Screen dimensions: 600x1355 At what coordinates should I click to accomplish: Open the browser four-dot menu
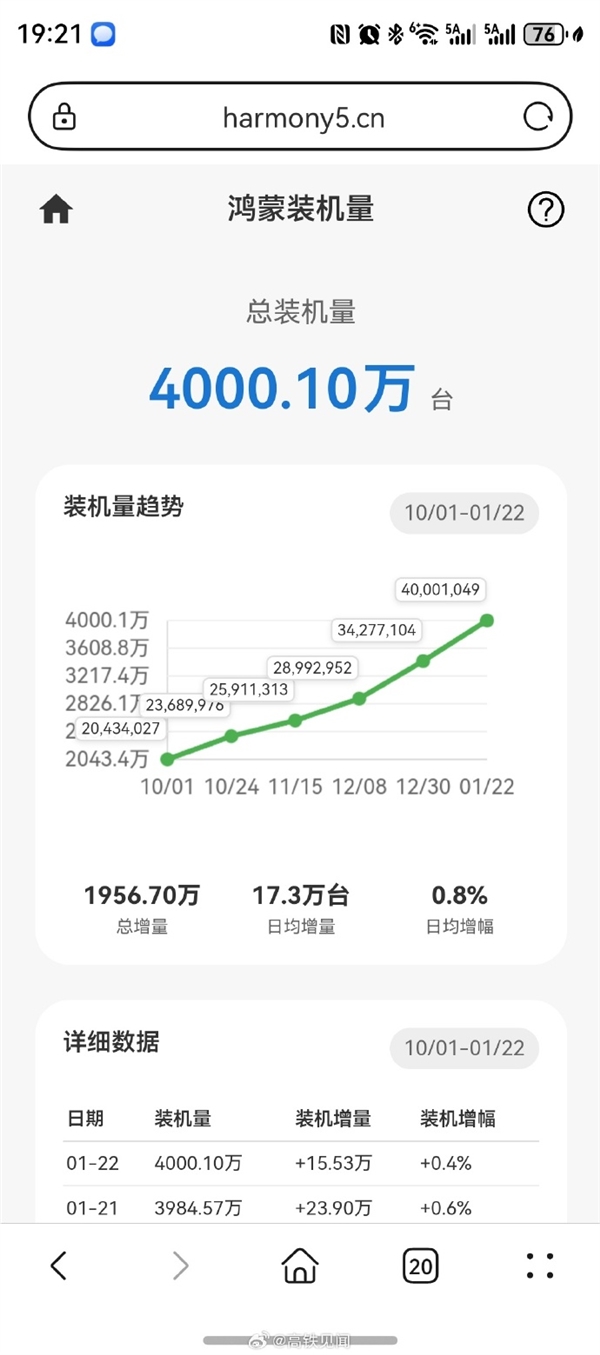tap(540, 1266)
